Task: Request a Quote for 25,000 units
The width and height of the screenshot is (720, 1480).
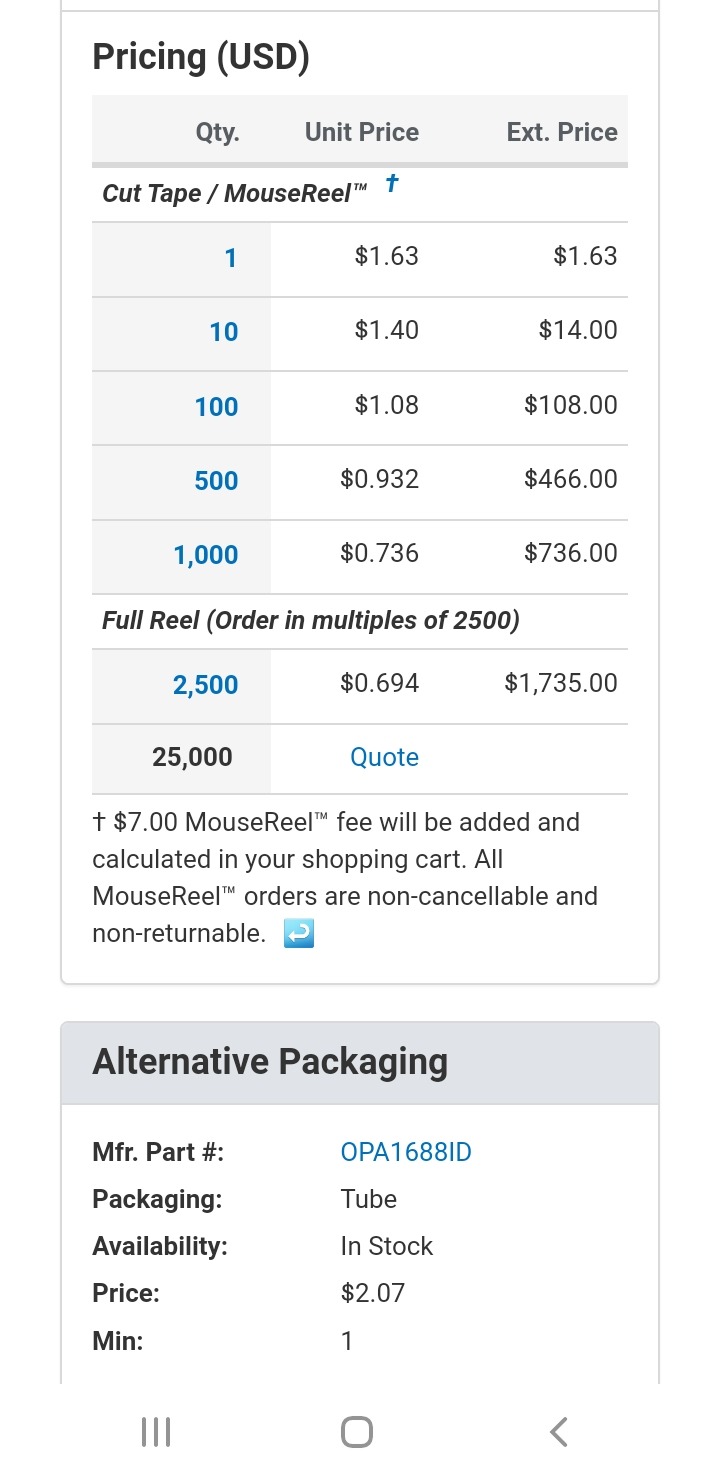Action: click(x=384, y=757)
